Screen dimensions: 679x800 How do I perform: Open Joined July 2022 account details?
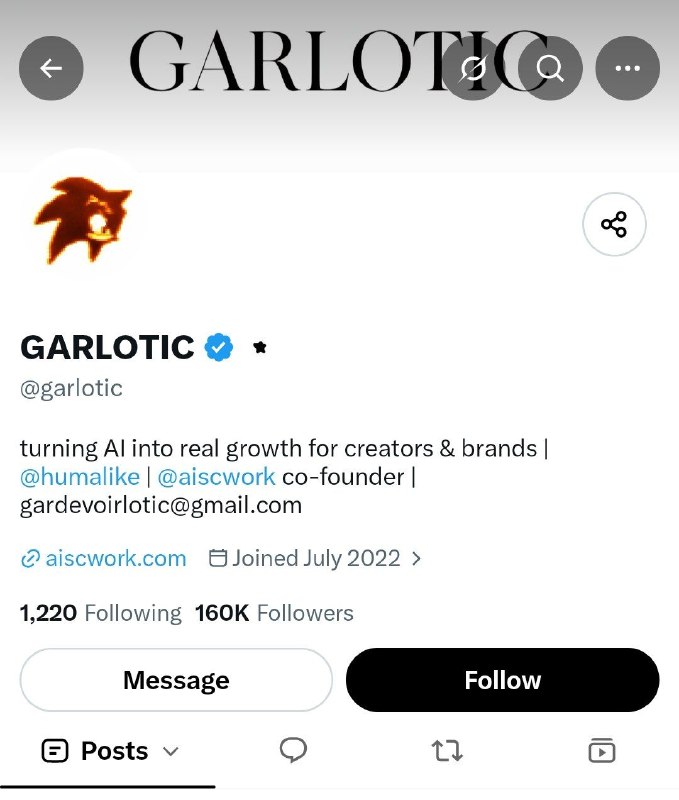click(x=315, y=558)
